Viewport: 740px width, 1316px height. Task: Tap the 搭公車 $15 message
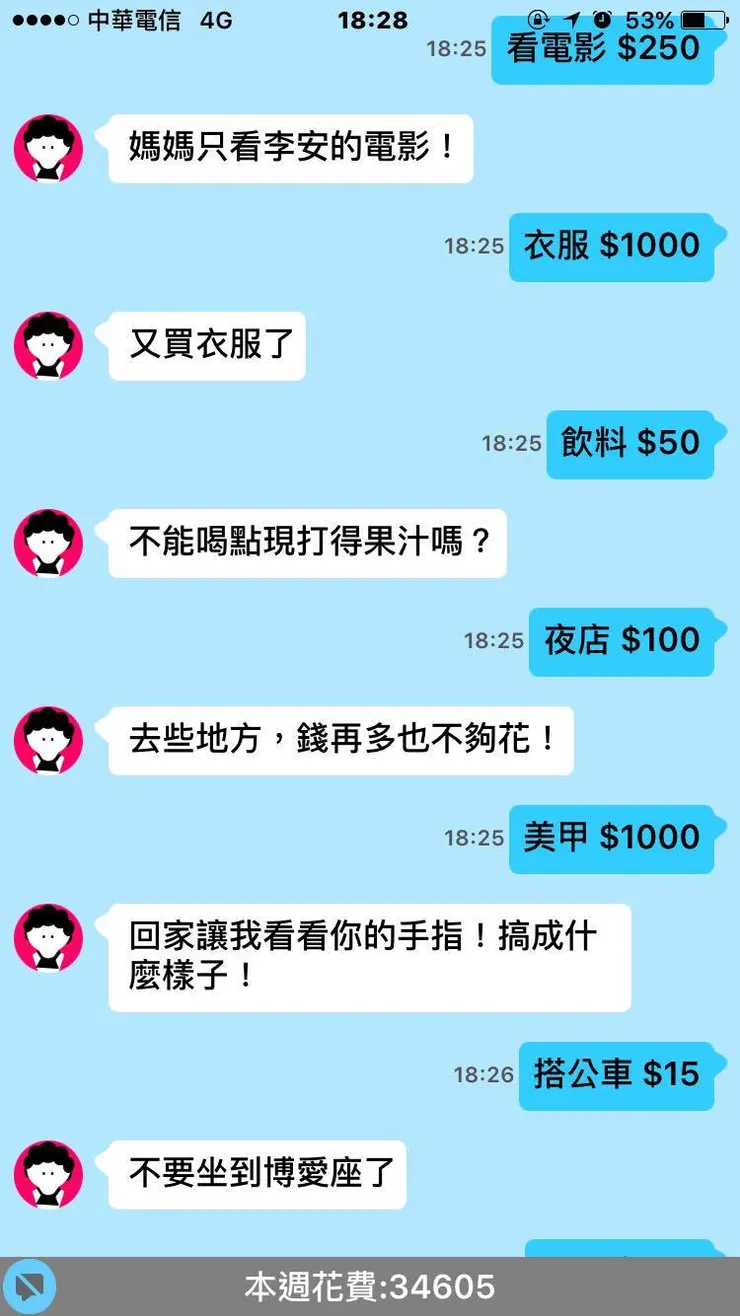click(617, 1074)
